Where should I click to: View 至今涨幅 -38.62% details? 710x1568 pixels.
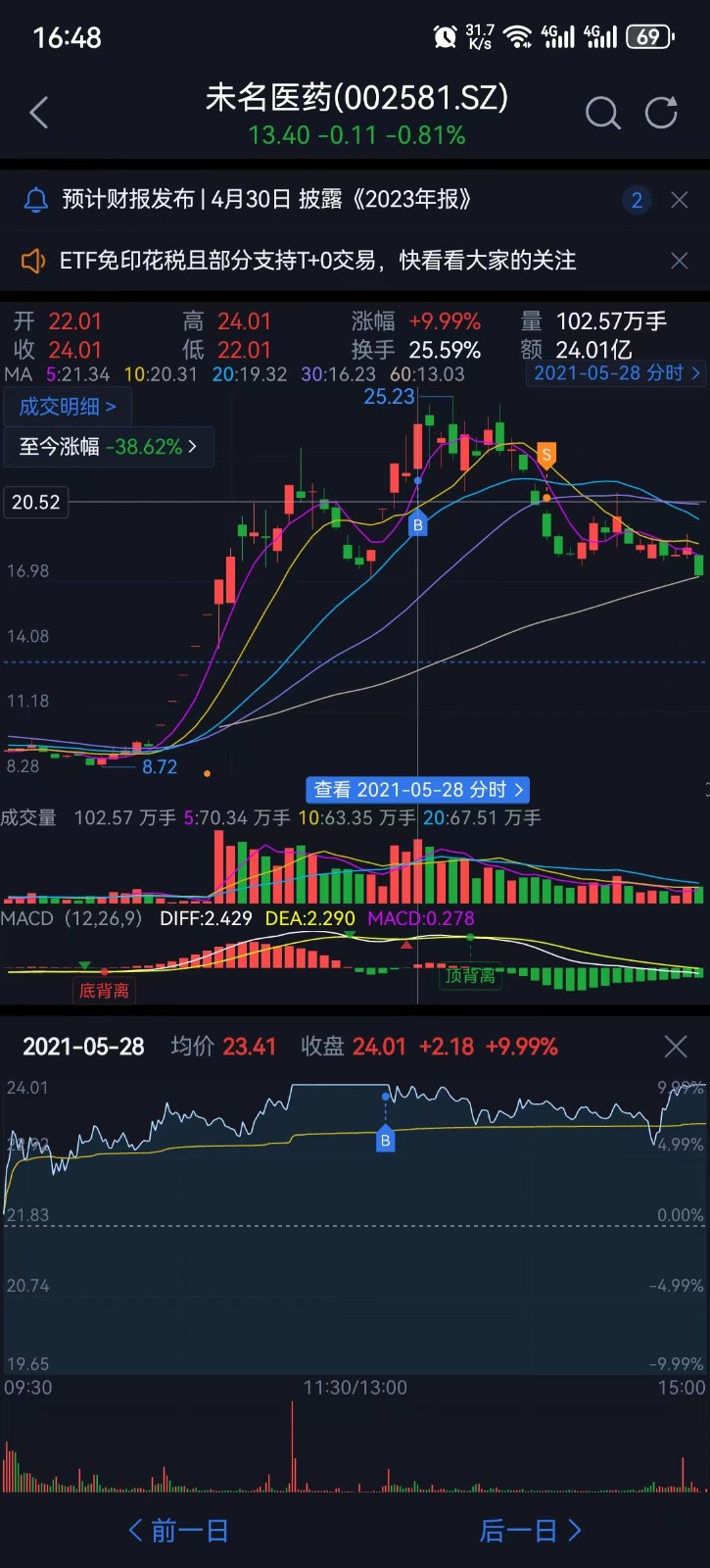tap(108, 447)
